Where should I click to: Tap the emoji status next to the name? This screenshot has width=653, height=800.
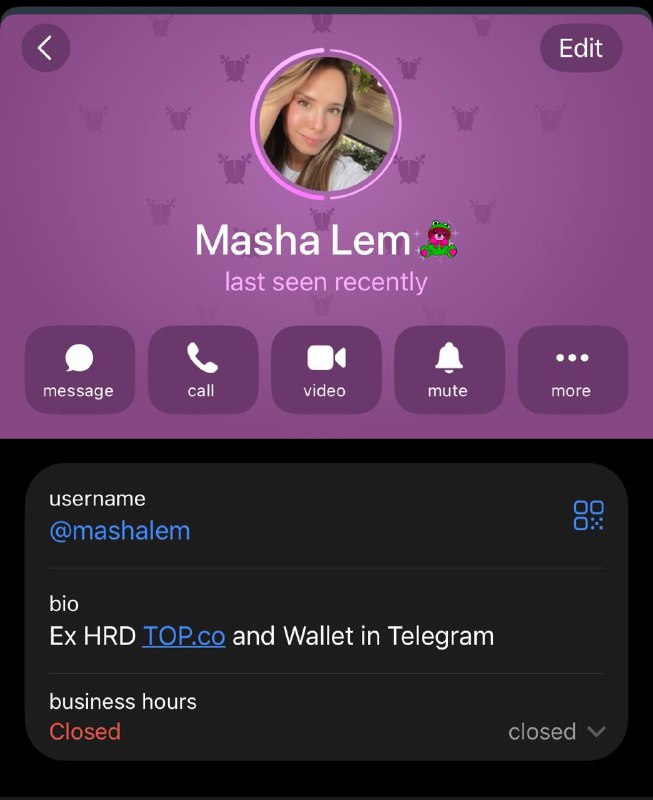(437, 240)
